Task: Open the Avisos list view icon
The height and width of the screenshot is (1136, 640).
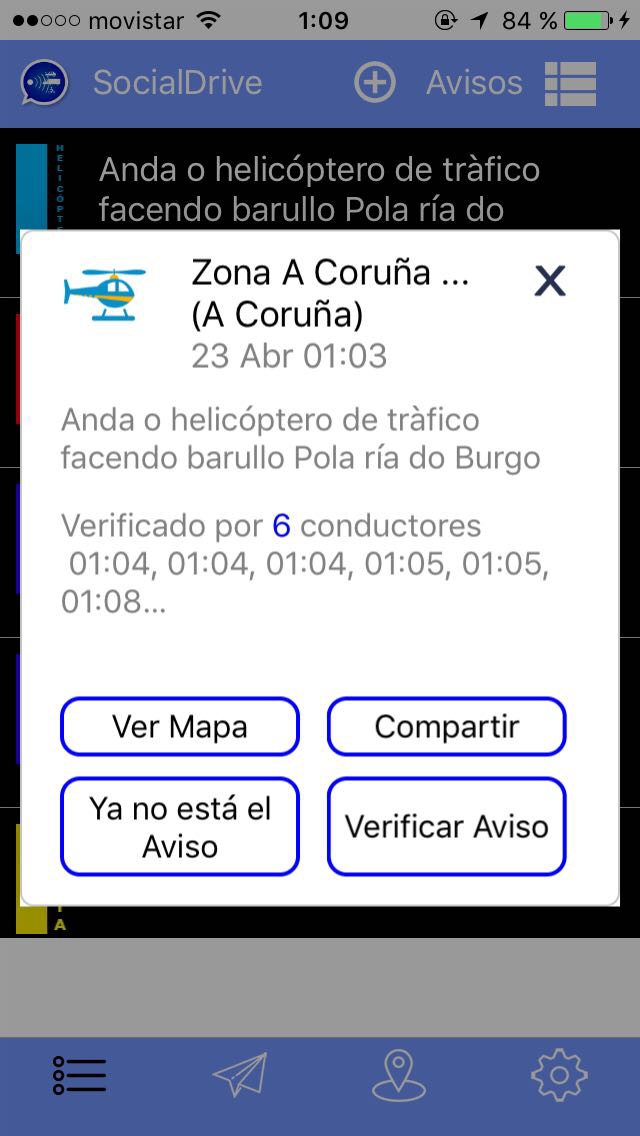Action: [570, 83]
